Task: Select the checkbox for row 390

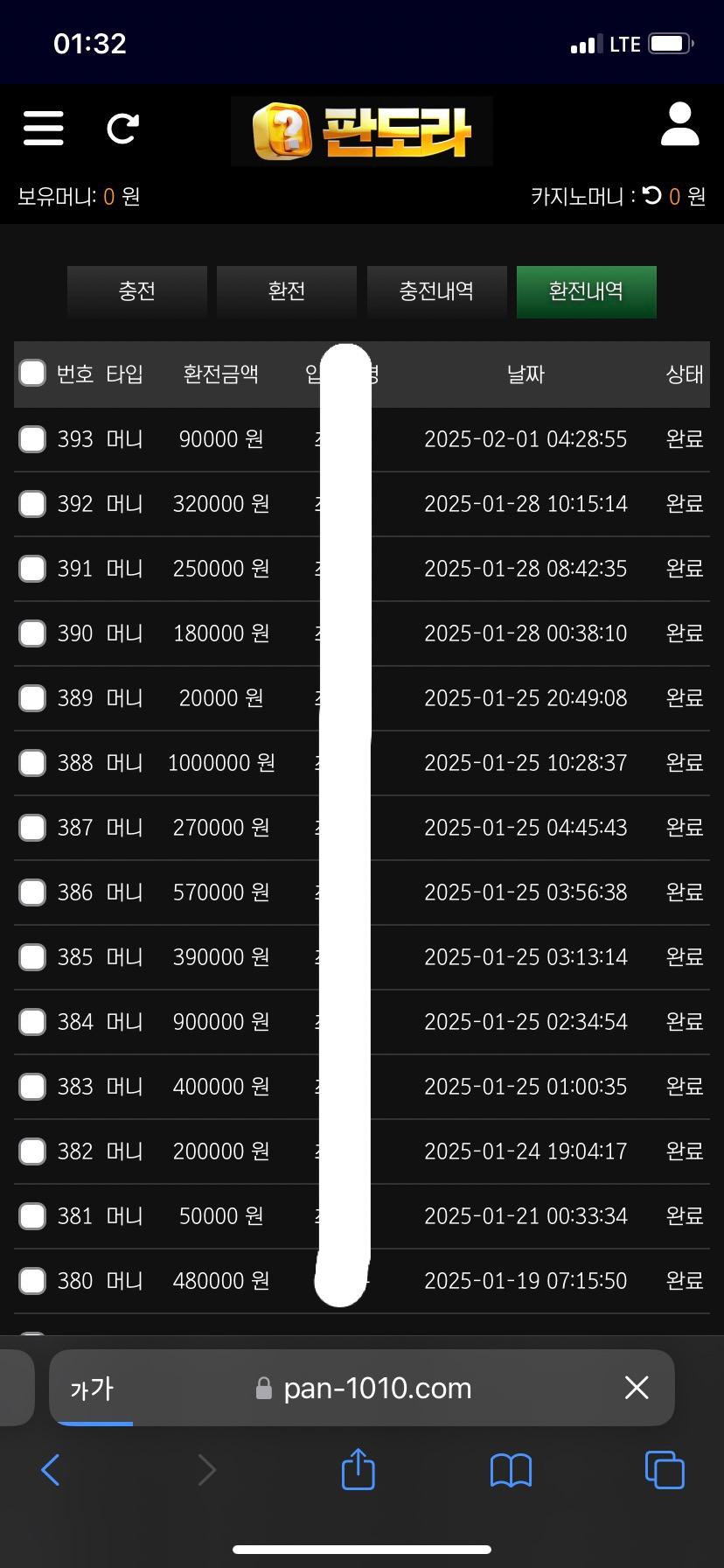Action: tap(32, 633)
